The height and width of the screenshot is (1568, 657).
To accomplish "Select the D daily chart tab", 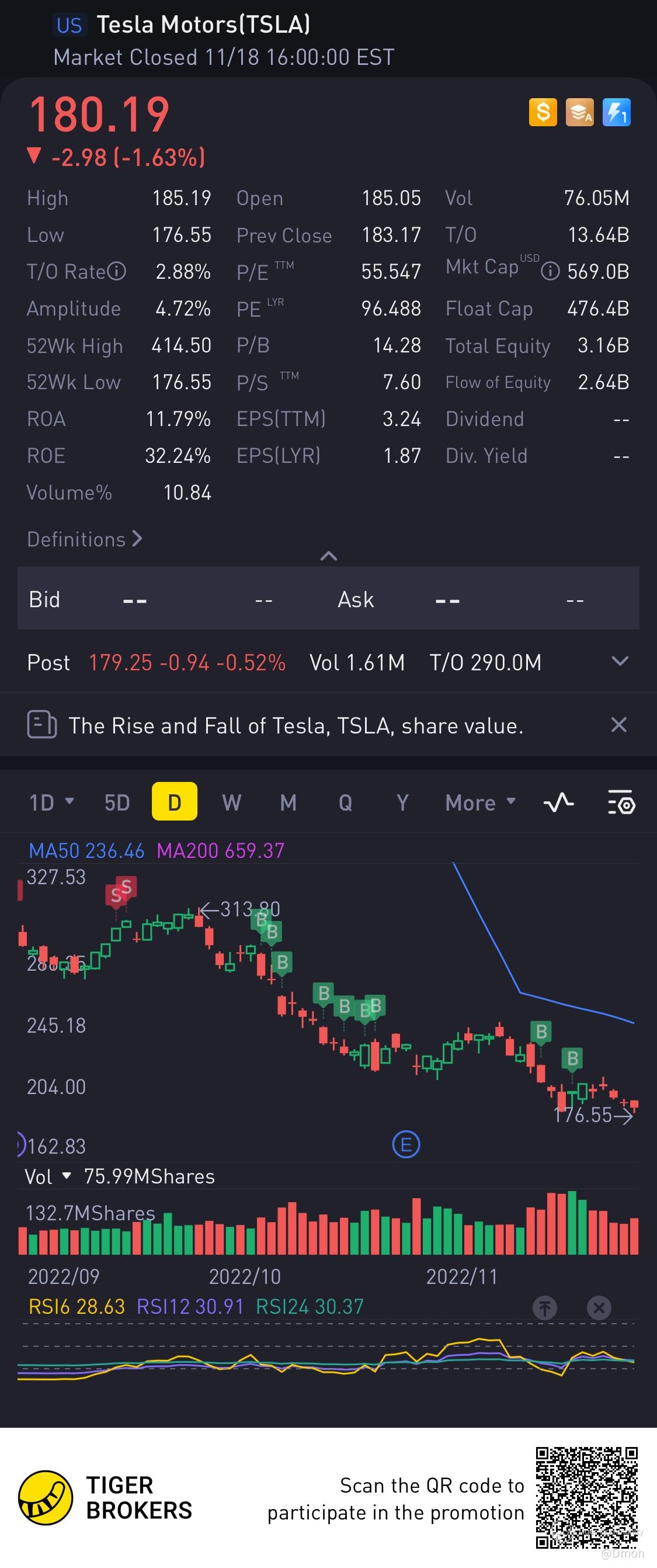I will coord(175,803).
